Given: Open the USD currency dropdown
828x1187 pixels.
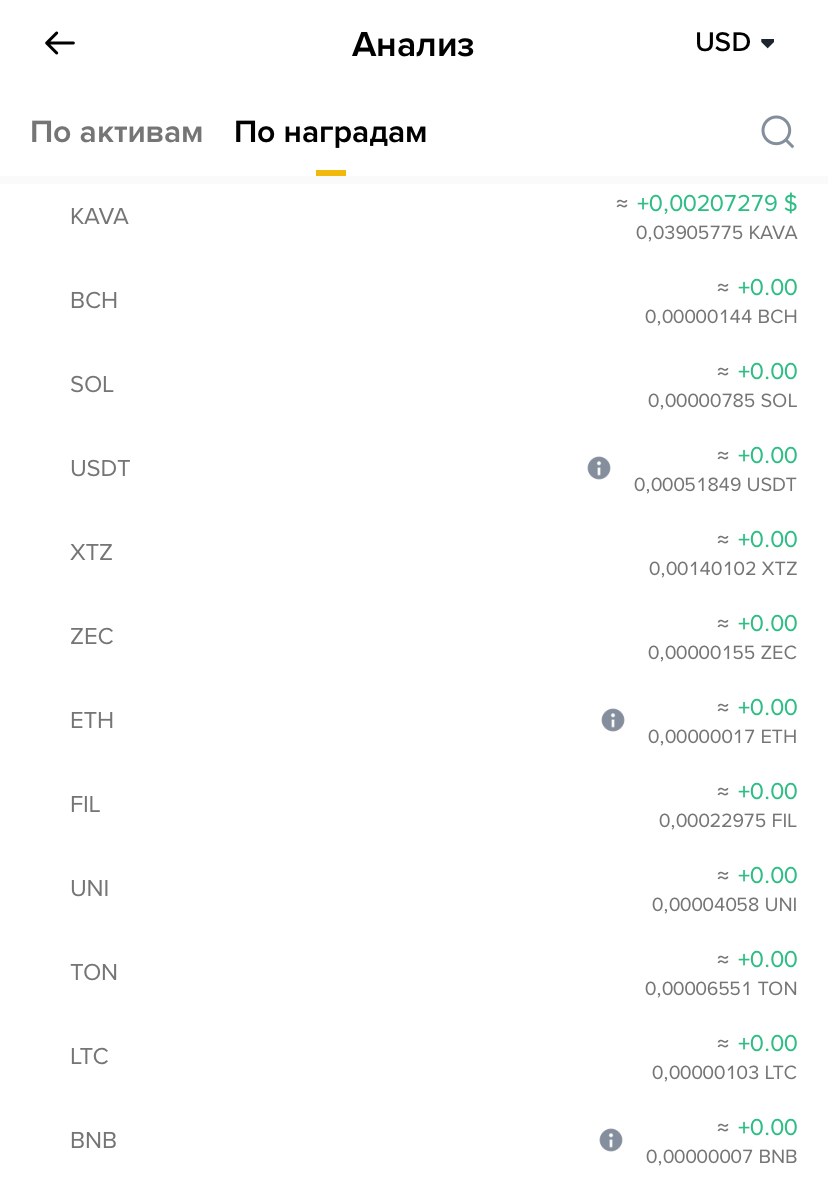Looking at the screenshot, I should [735, 43].
